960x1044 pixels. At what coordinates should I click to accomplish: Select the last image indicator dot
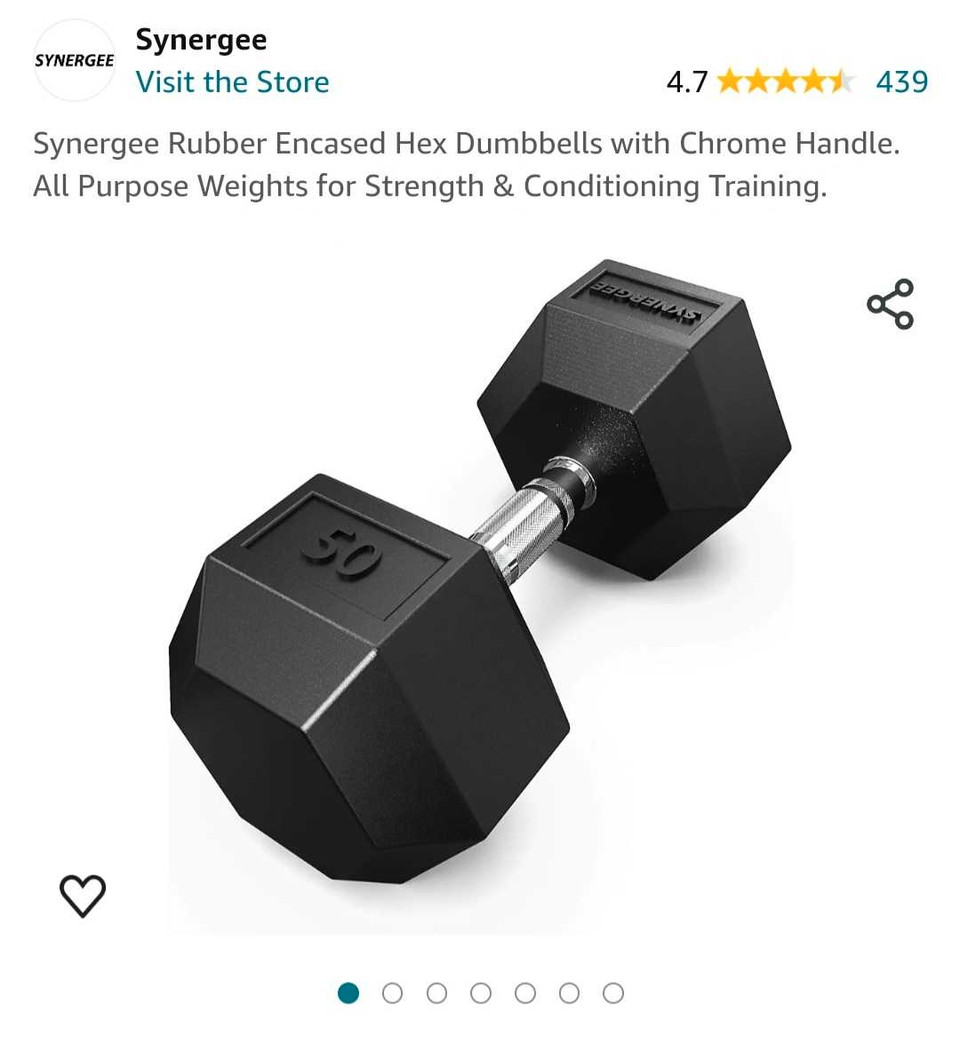click(x=614, y=993)
